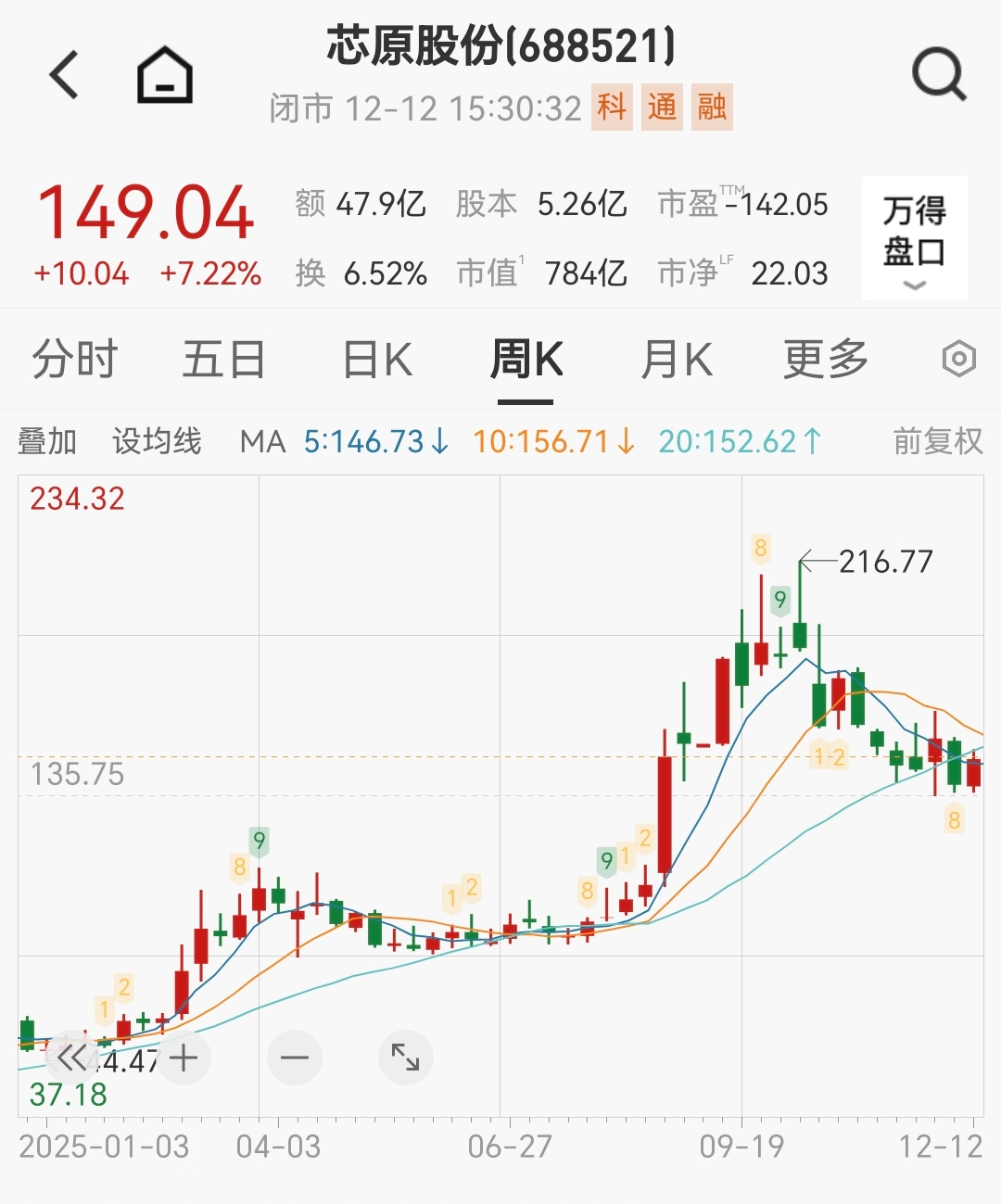Go back to the previous page
The width and height of the screenshot is (1001, 1204).
[64, 75]
